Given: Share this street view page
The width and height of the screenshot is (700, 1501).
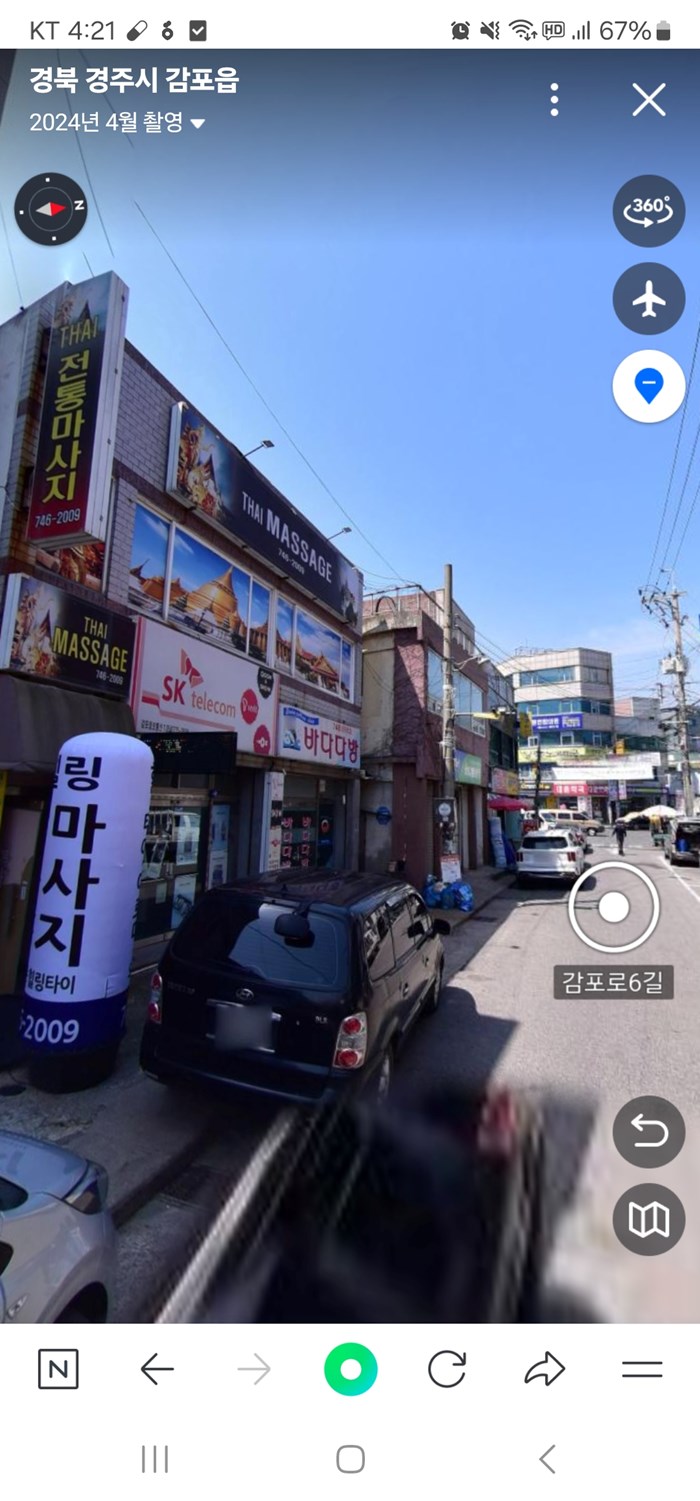Looking at the screenshot, I should (544, 1369).
